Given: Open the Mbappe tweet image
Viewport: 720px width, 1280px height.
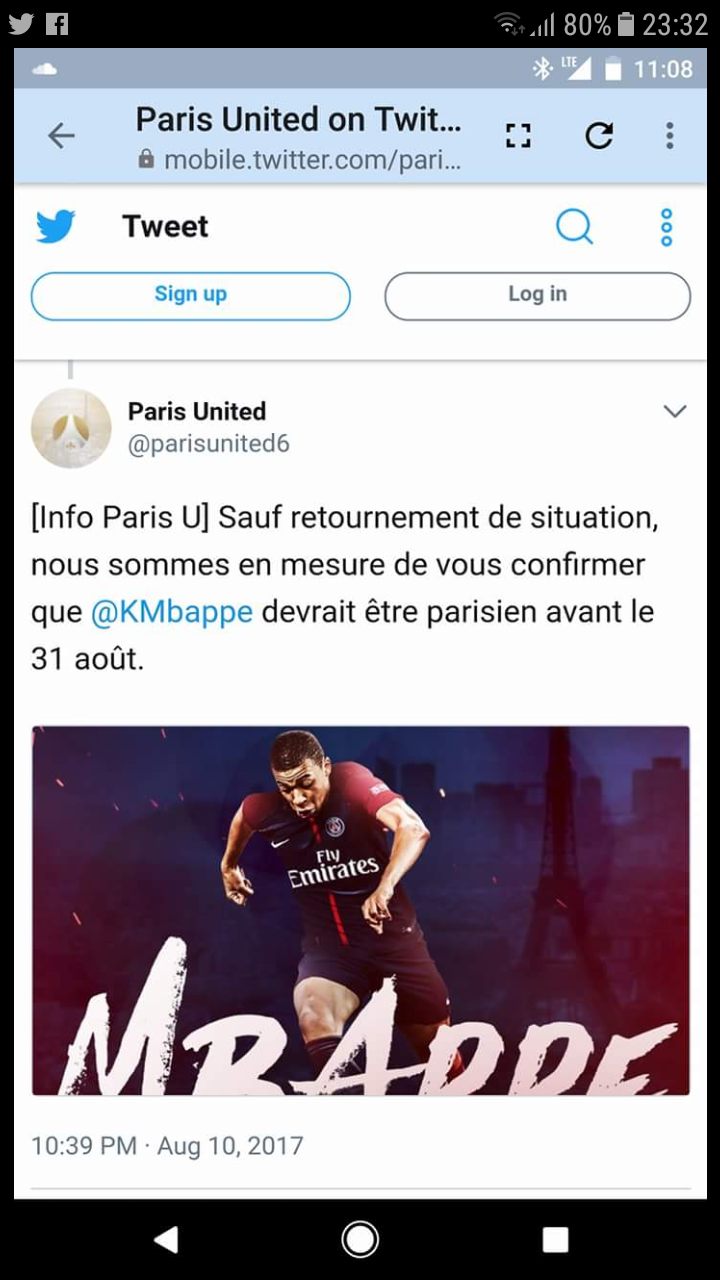Looking at the screenshot, I should click(x=360, y=910).
